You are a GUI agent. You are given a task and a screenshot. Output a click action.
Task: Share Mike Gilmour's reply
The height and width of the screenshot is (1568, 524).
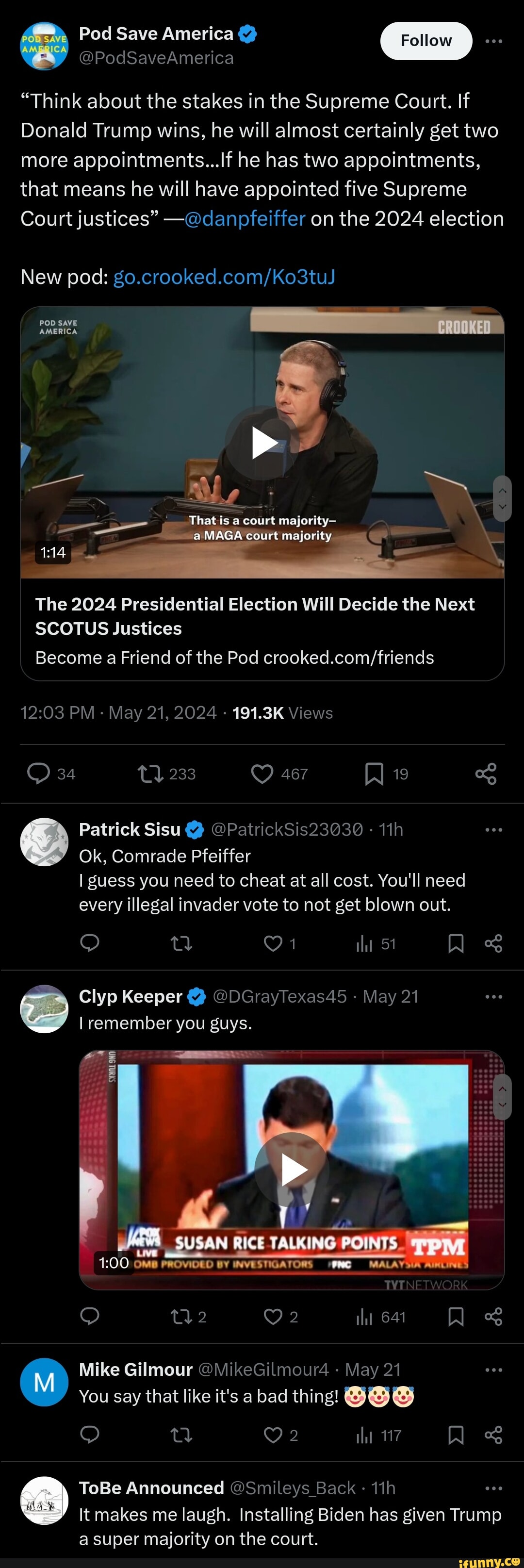[x=493, y=1436]
